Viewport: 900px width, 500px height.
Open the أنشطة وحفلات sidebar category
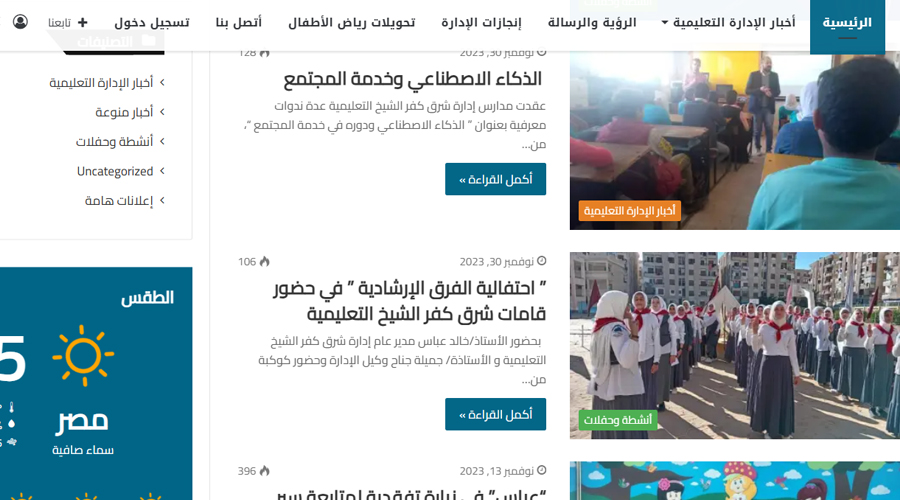coord(114,142)
